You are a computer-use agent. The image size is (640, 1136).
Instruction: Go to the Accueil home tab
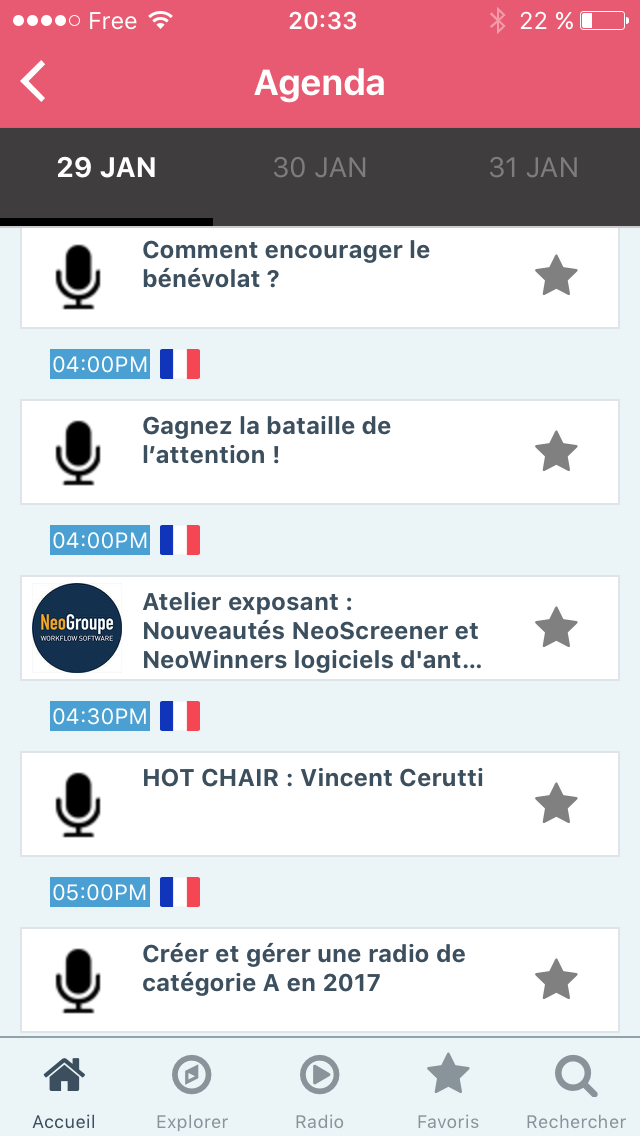(64, 1092)
